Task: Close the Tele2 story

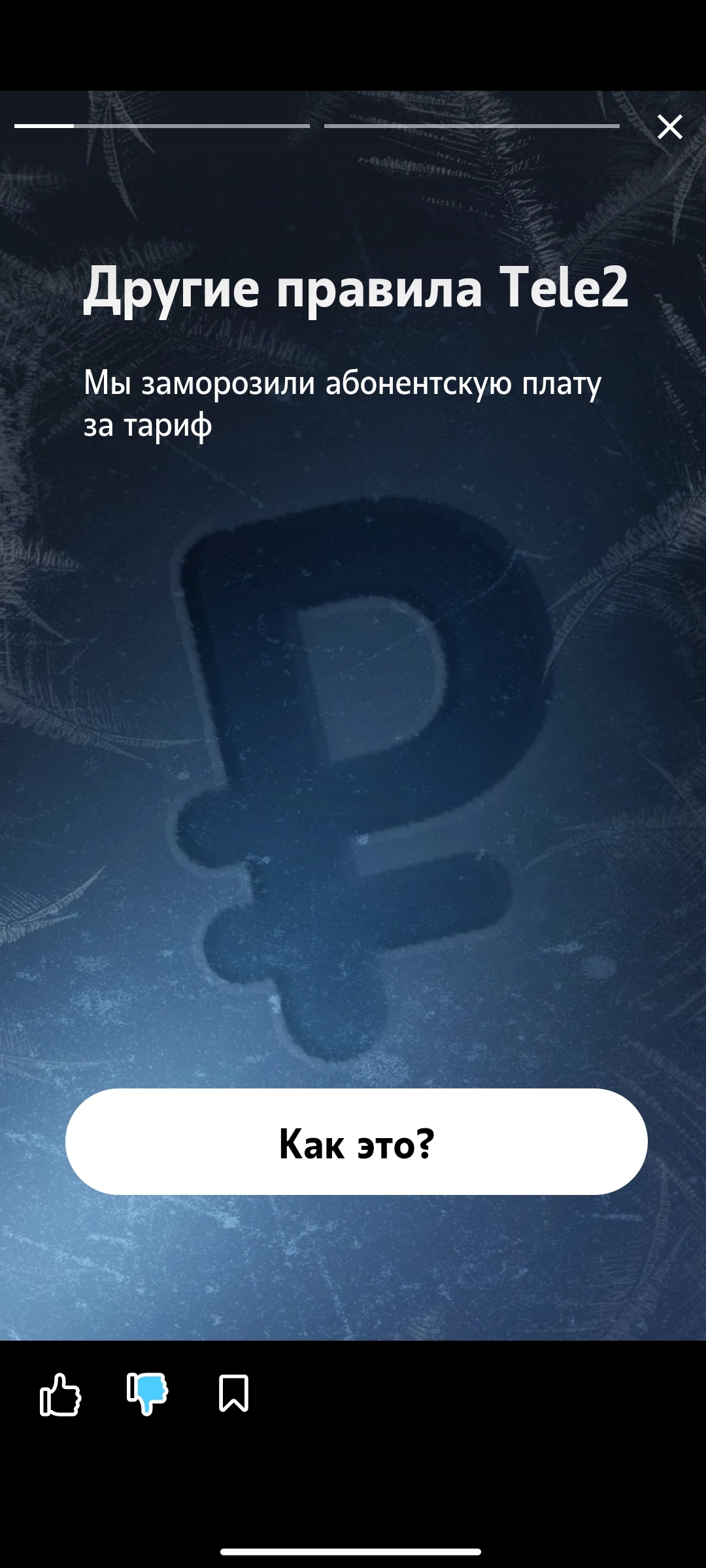Action: click(x=670, y=127)
